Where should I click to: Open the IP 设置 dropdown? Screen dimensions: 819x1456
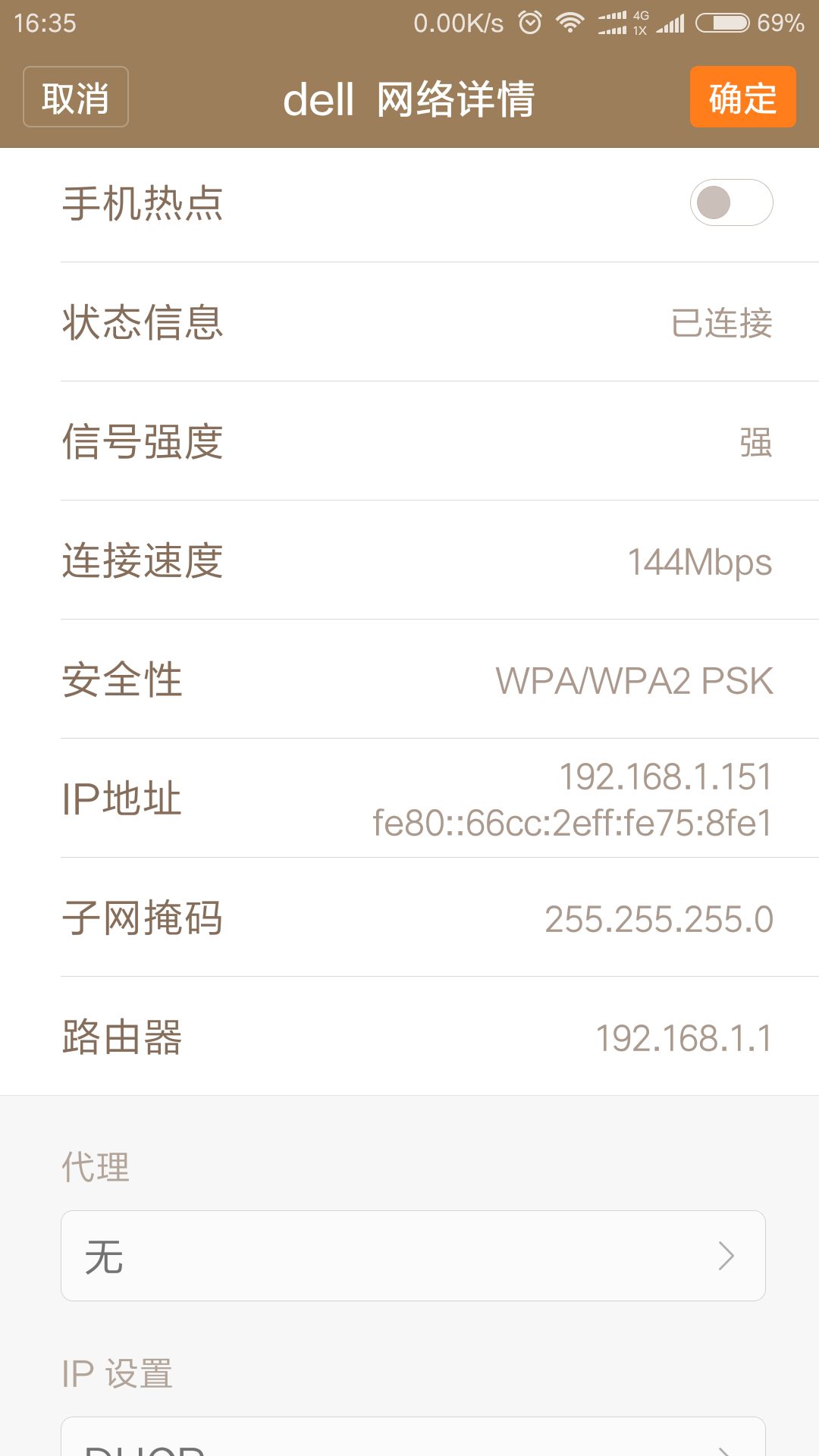coord(413,1439)
